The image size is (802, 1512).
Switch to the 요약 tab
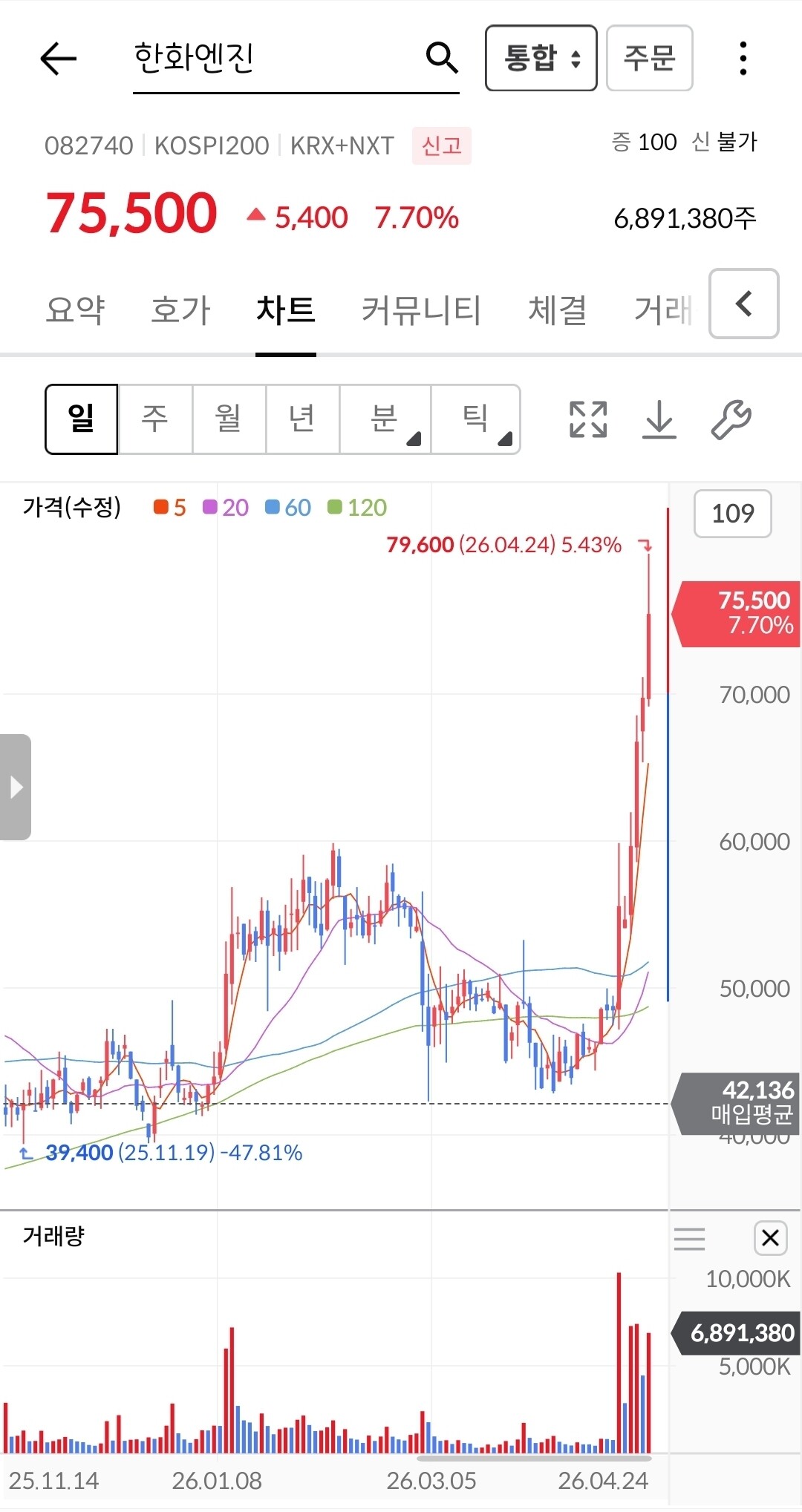click(75, 310)
